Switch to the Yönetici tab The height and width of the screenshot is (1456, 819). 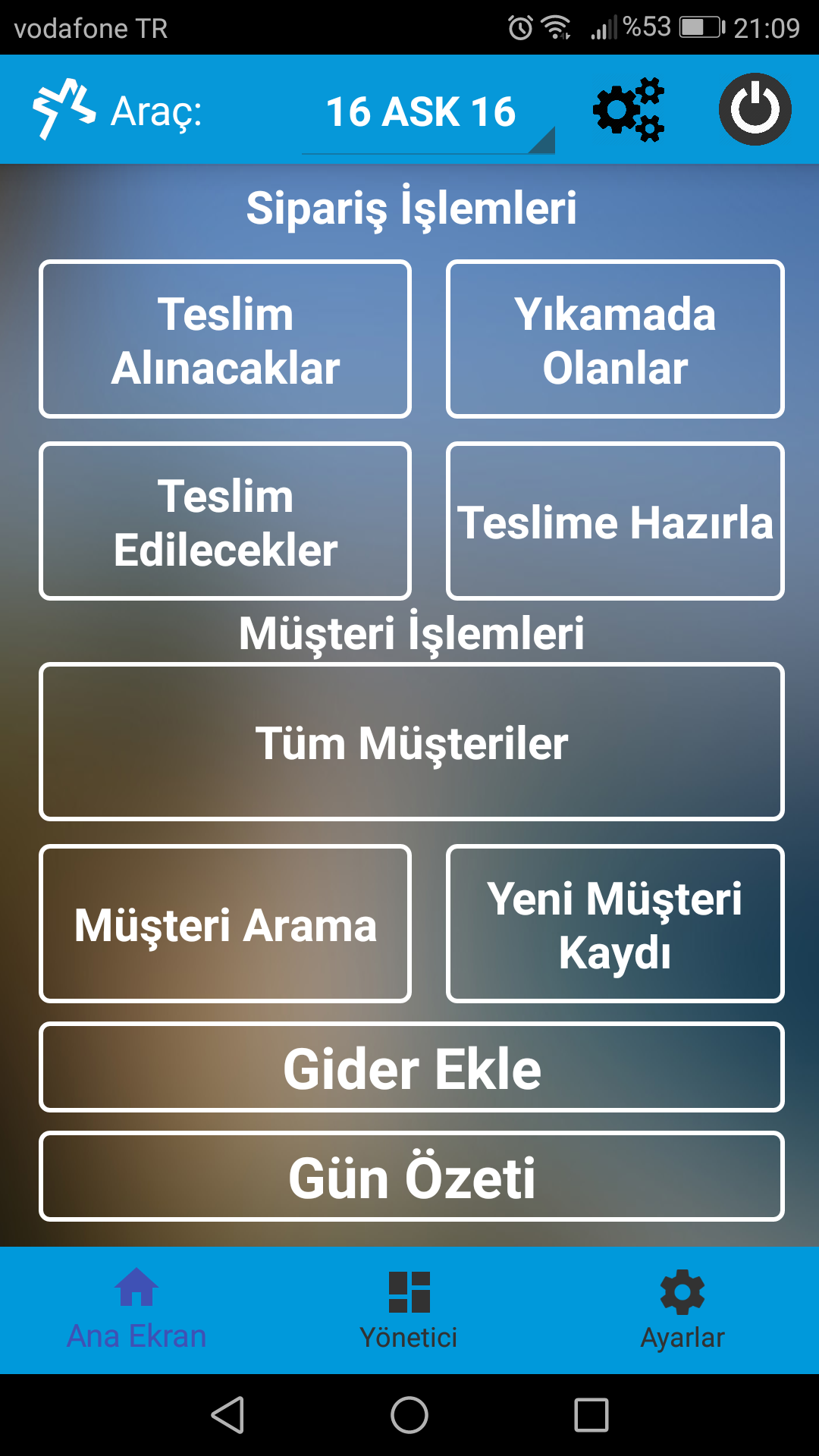point(409,1310)
